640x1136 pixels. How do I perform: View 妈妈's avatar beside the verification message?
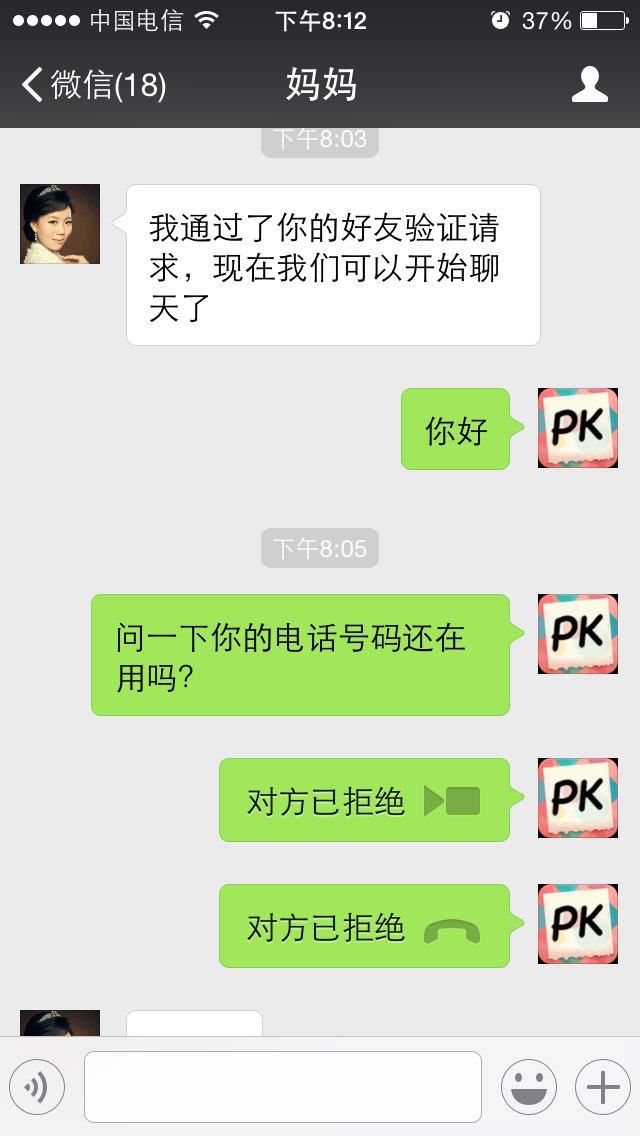(60, 224)
